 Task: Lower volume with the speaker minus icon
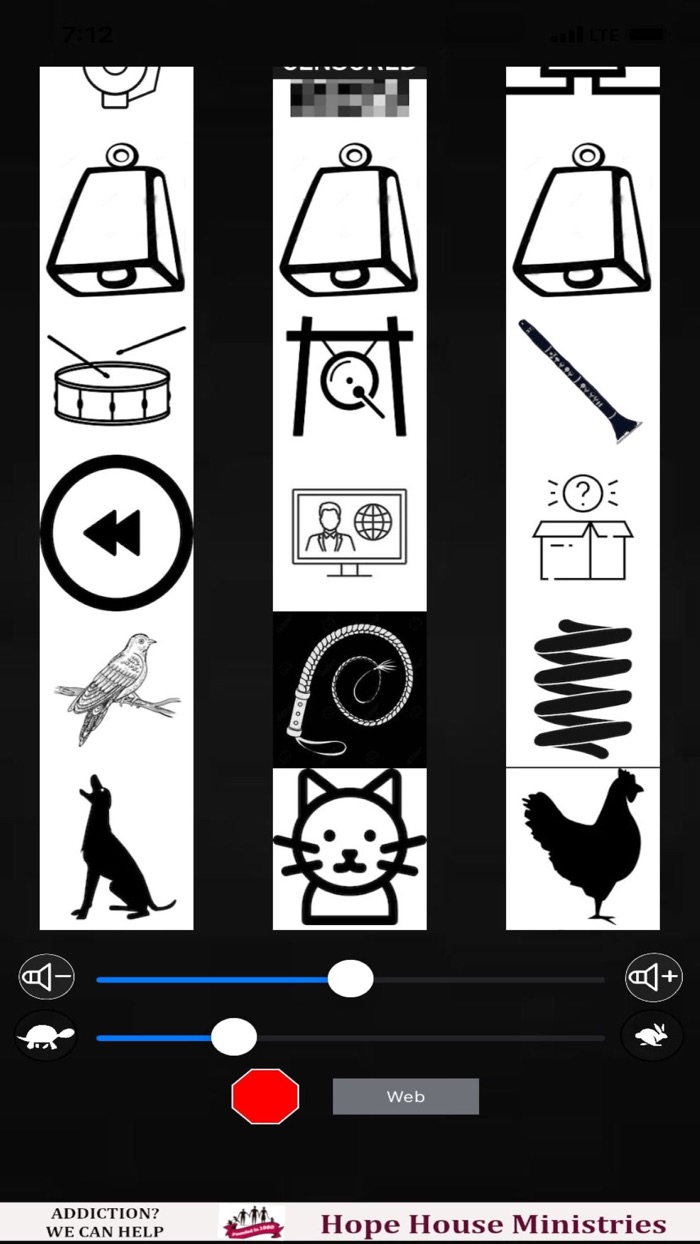click(46, 976)
